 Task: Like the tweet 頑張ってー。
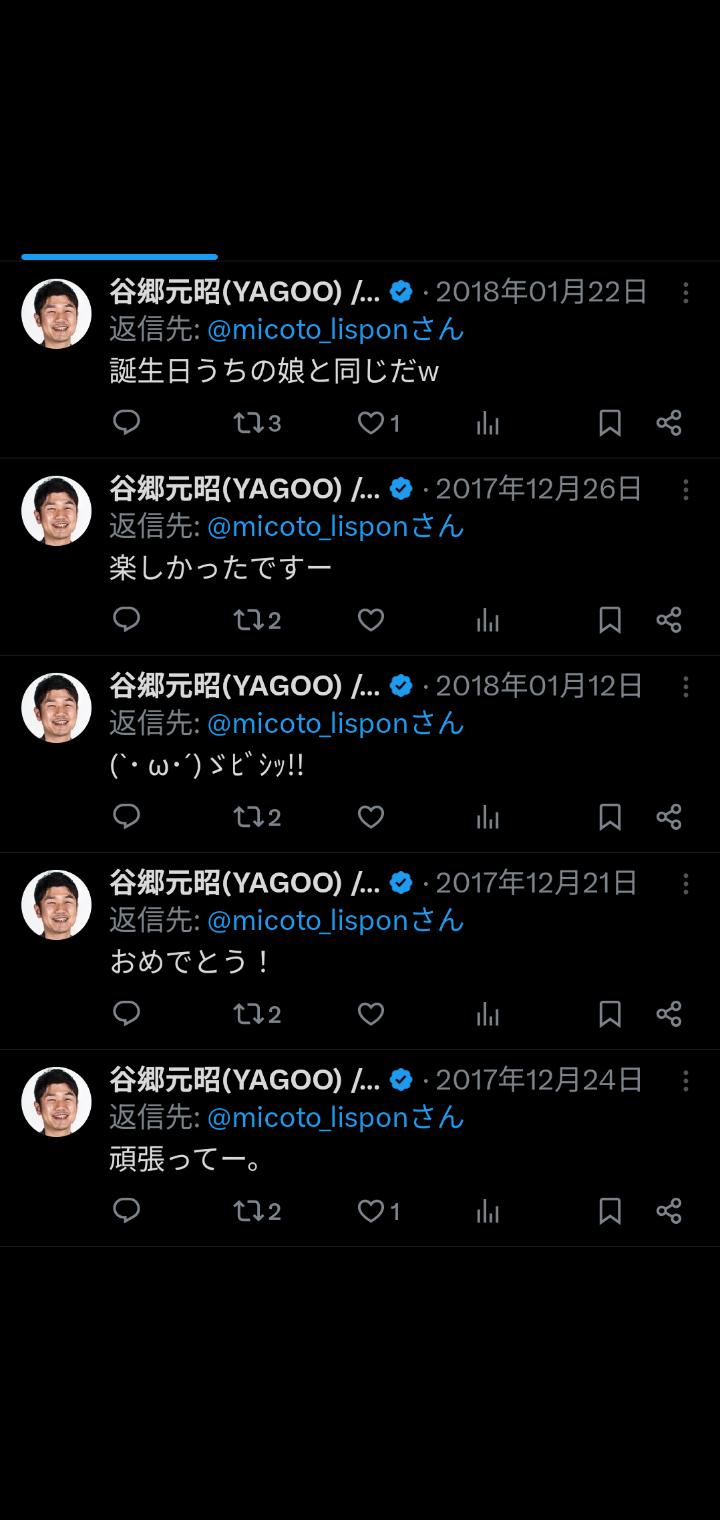click(371, 1211)
